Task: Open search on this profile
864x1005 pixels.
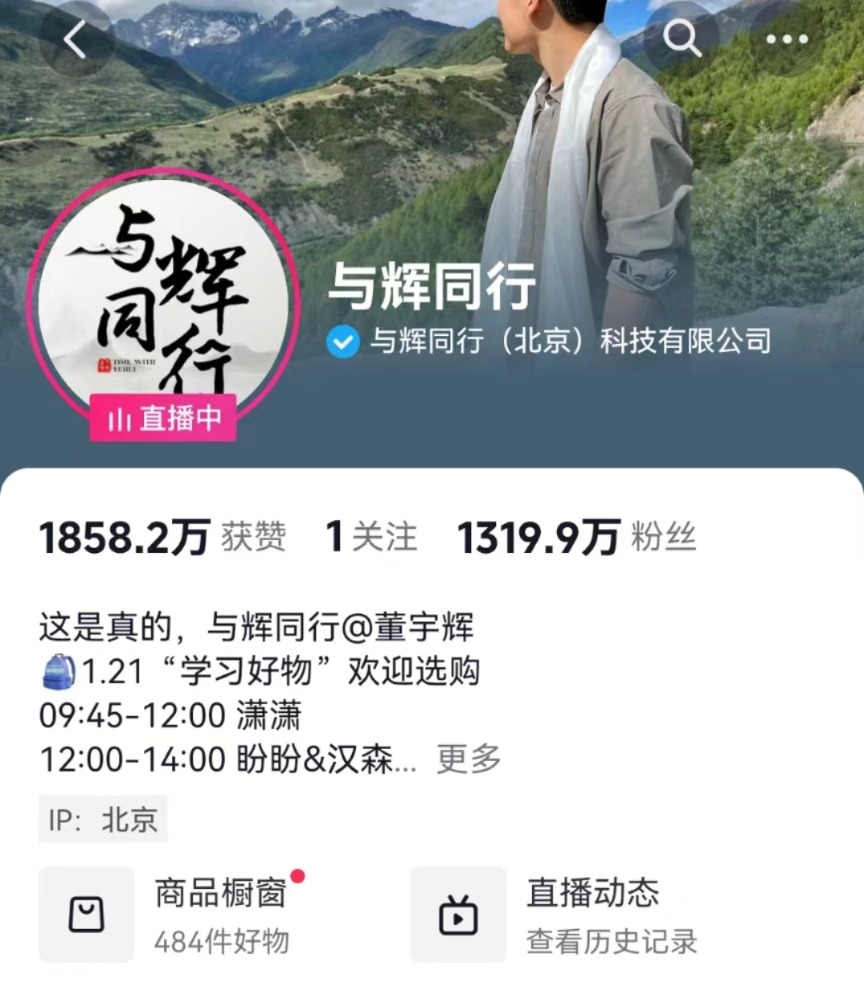Action: click(682, 40)
